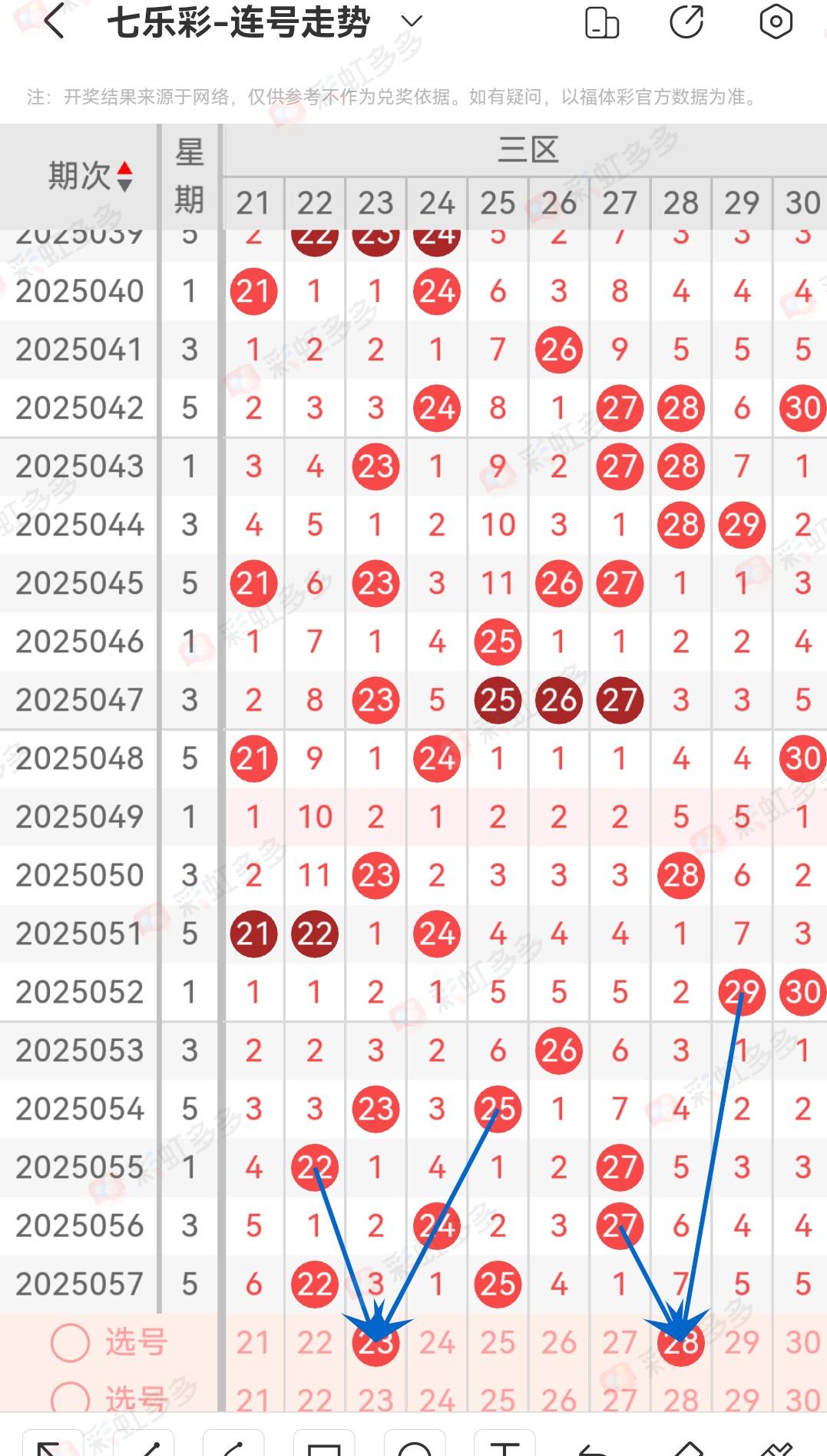The height and width of the screenshot is (1456, 827).
Task: Choose the circle drawing tool
Action: [x=415, y=1445]
